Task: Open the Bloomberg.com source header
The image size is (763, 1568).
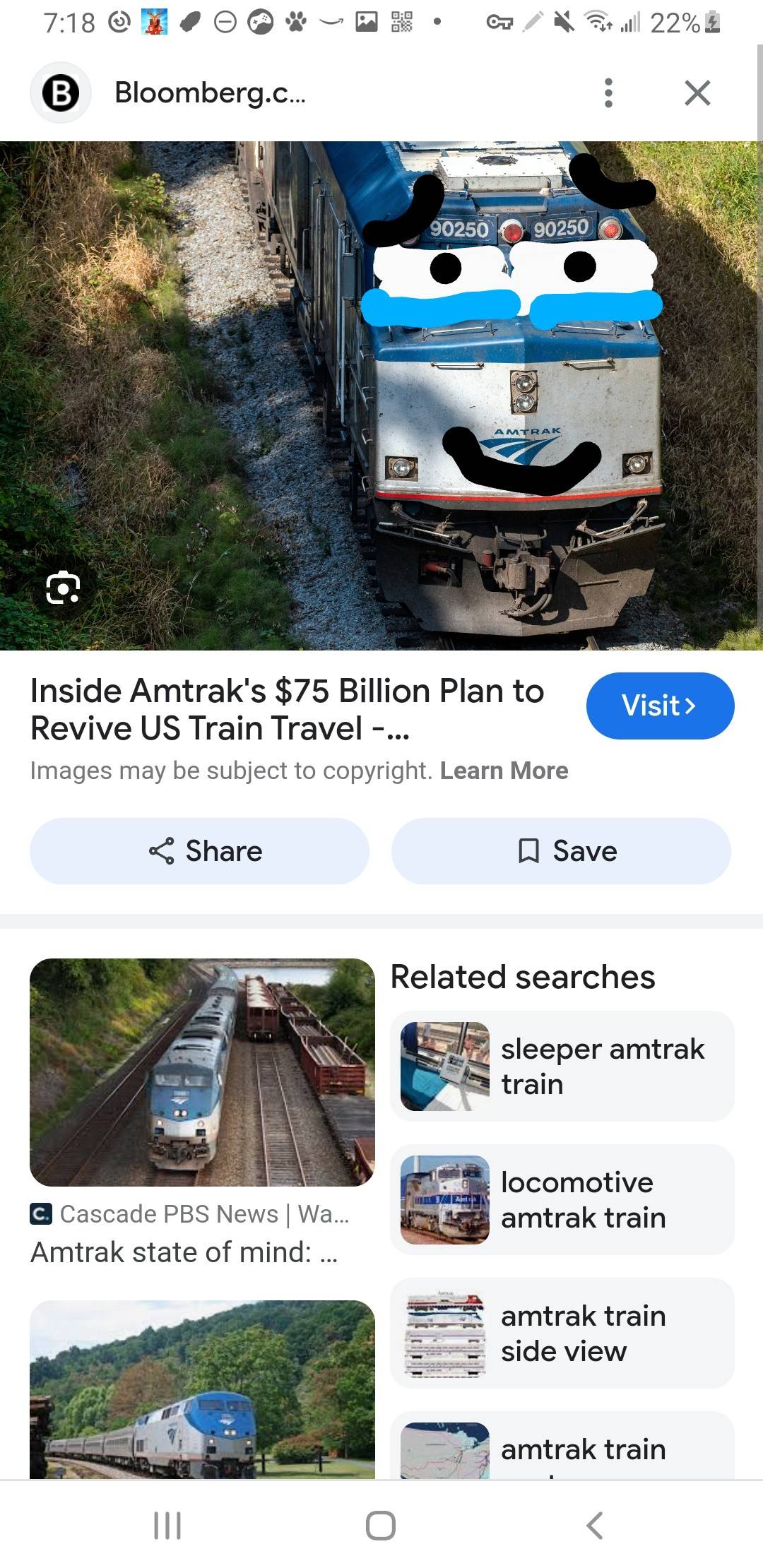Action: 209,93
